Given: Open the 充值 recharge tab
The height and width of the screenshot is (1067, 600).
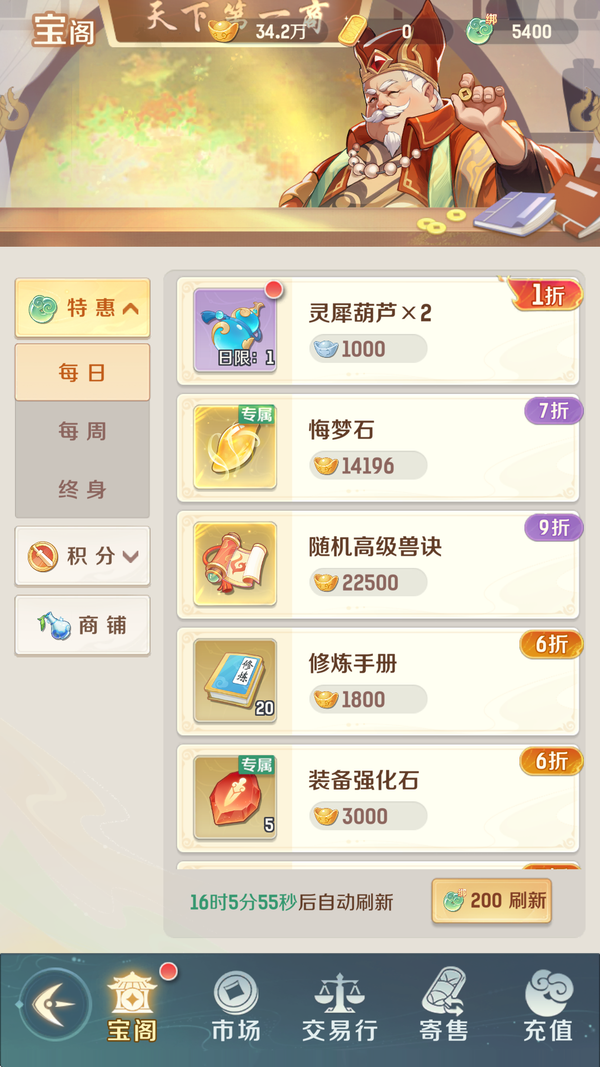Looking at the screenshot, I should click(x=547, y=1005).
